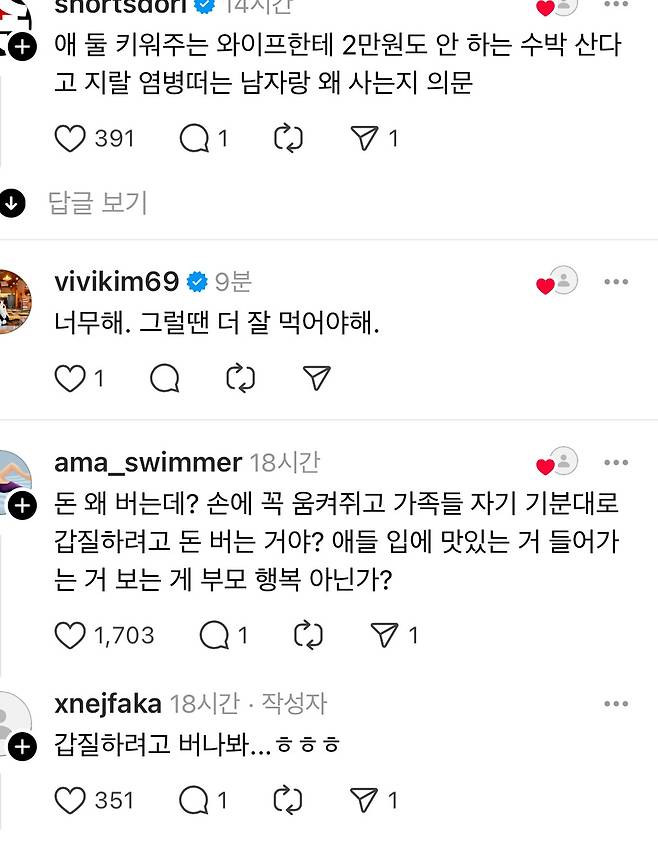
Task: Repost ama_swimmer's comment
Action: coord(307,635)
